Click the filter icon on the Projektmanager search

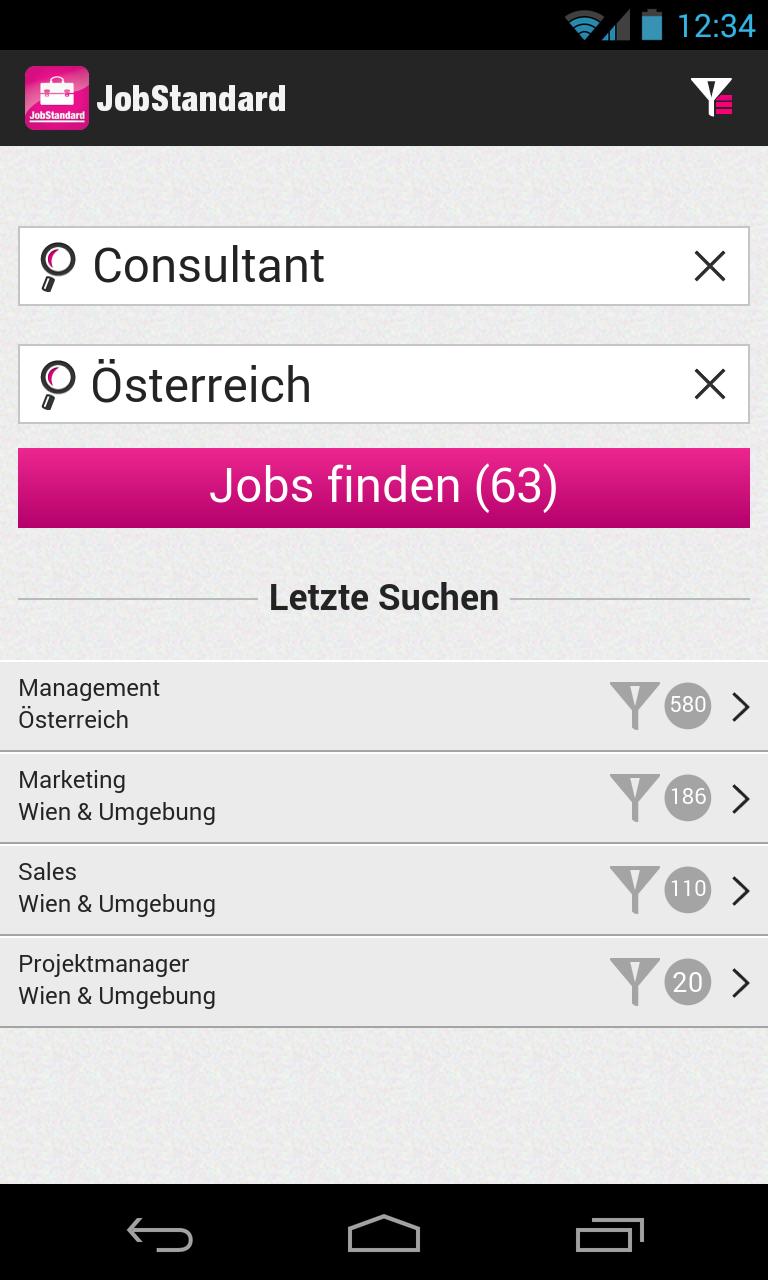tap(634, 982)
